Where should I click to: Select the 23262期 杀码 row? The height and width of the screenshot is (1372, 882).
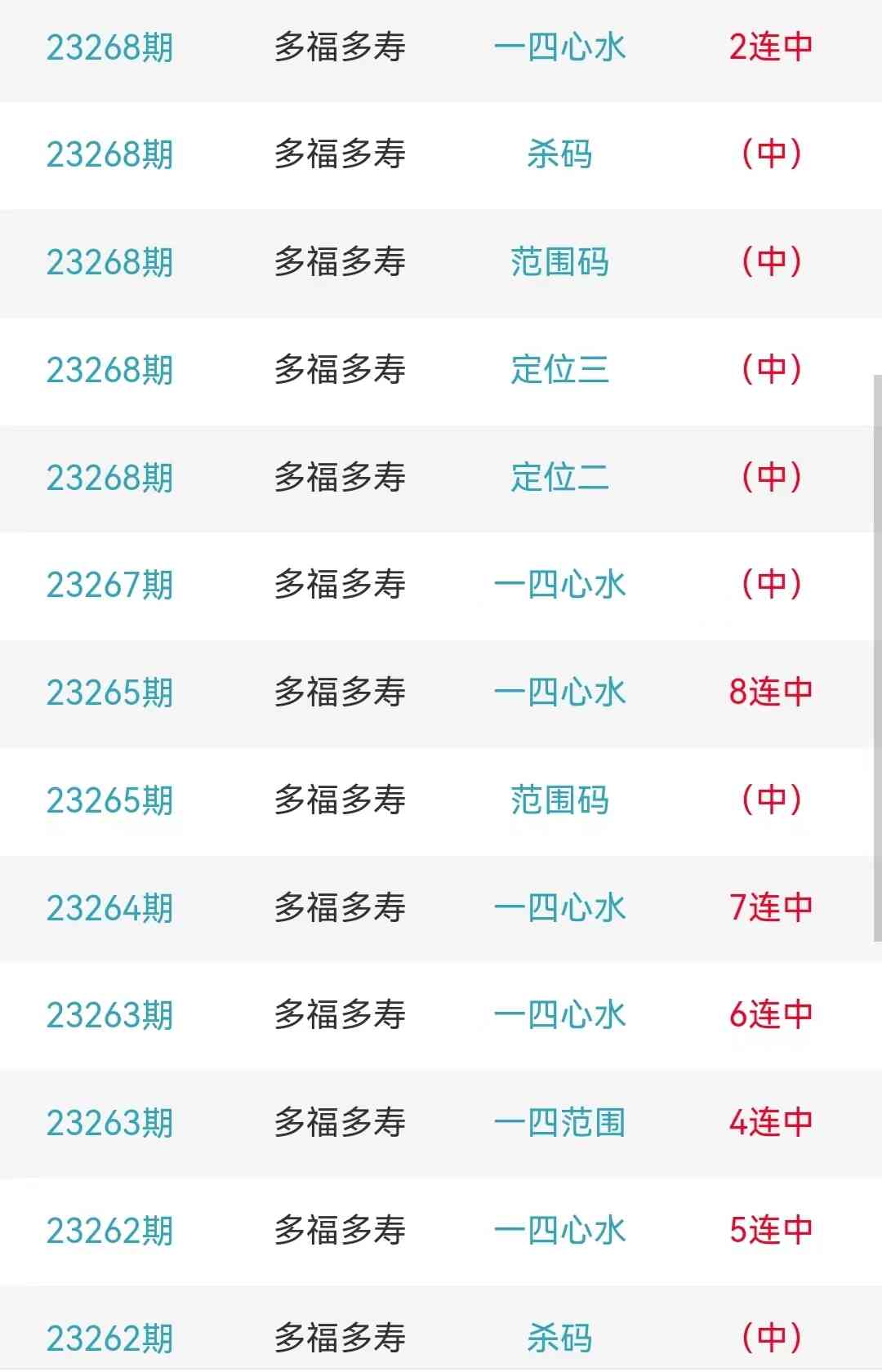pyautogui.click(x=559, y=1338)
